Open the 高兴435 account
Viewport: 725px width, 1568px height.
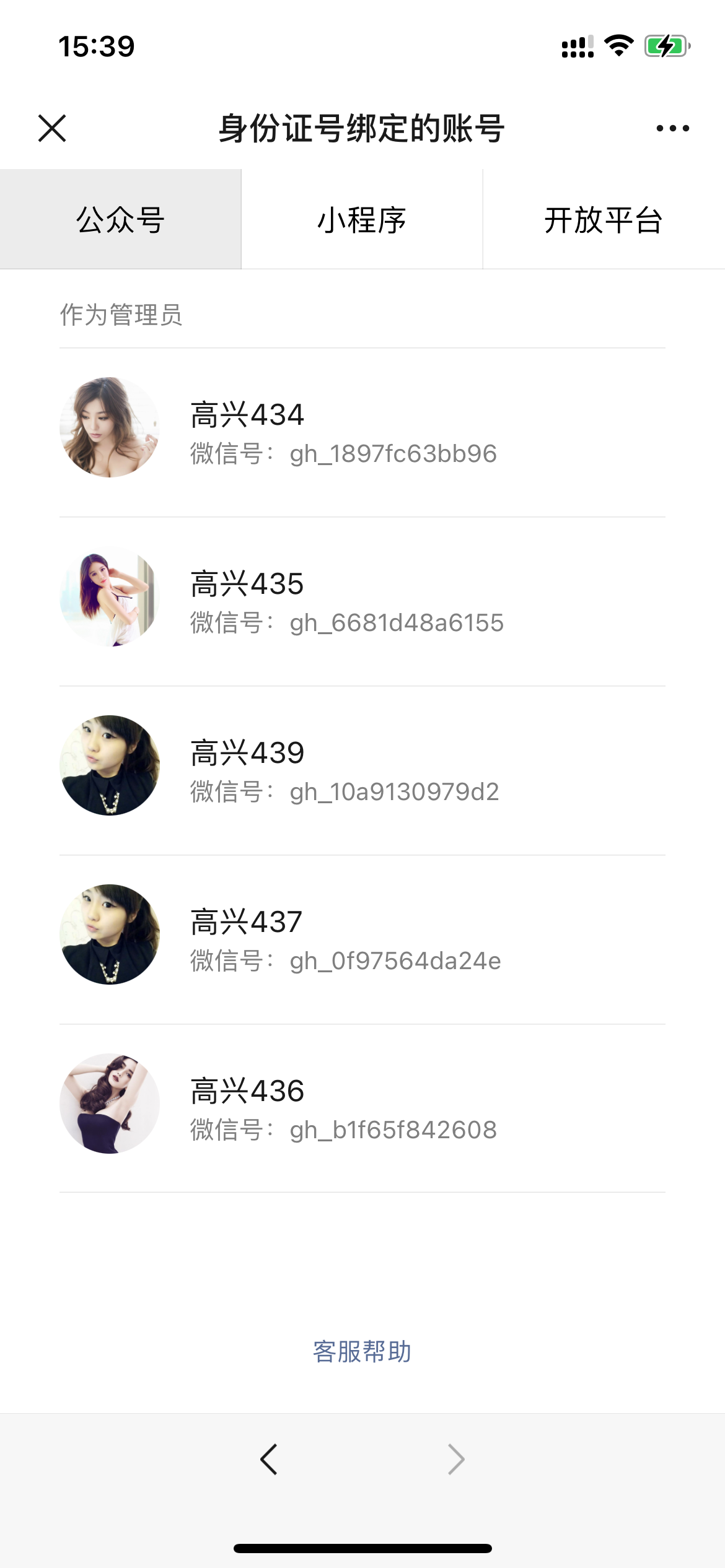pyautogui.click(x=362, y=601)
